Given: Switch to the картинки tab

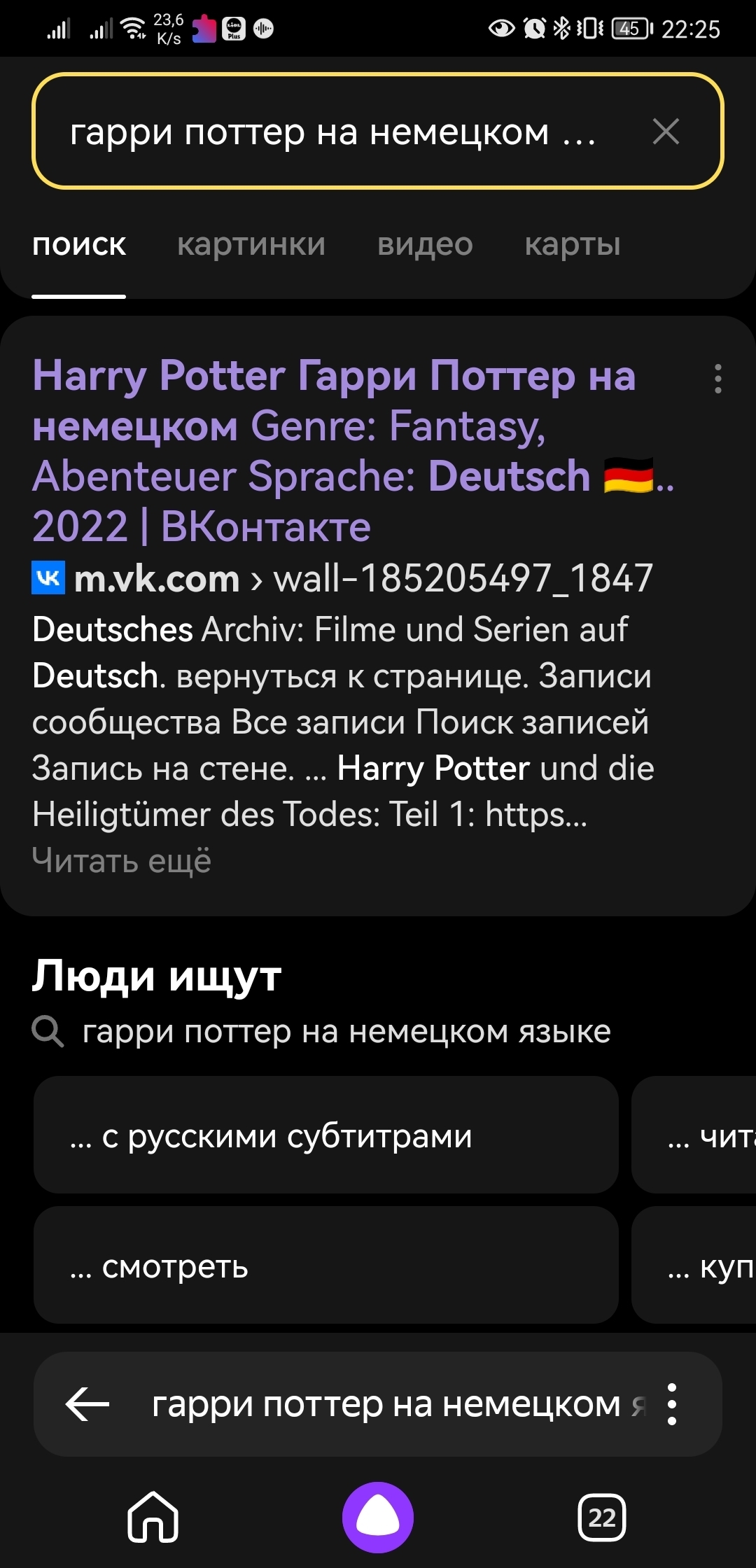Looking at the screenshot, I should 251,245.
